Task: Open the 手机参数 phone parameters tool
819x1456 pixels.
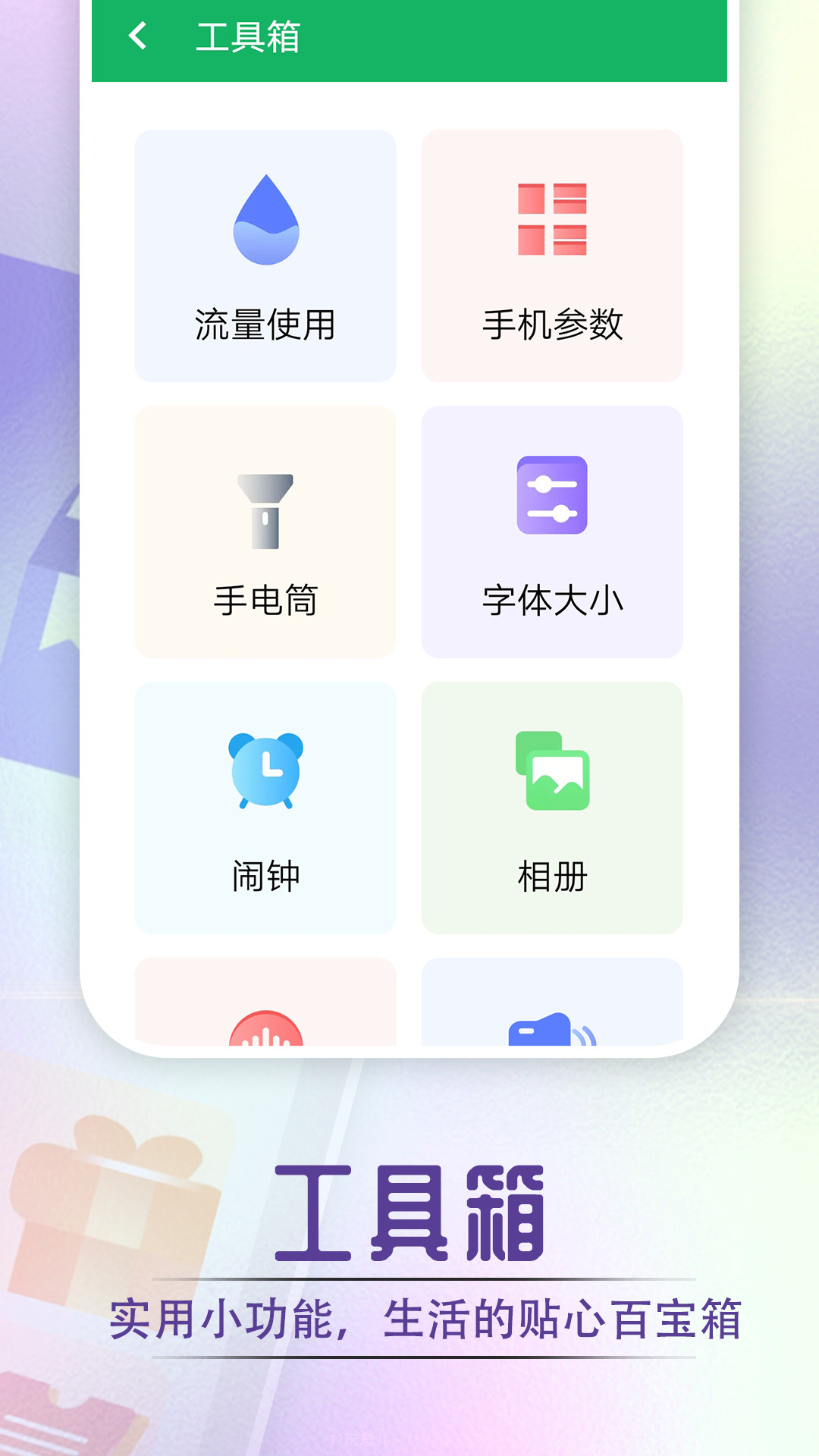Action: [x=552, y=254]
